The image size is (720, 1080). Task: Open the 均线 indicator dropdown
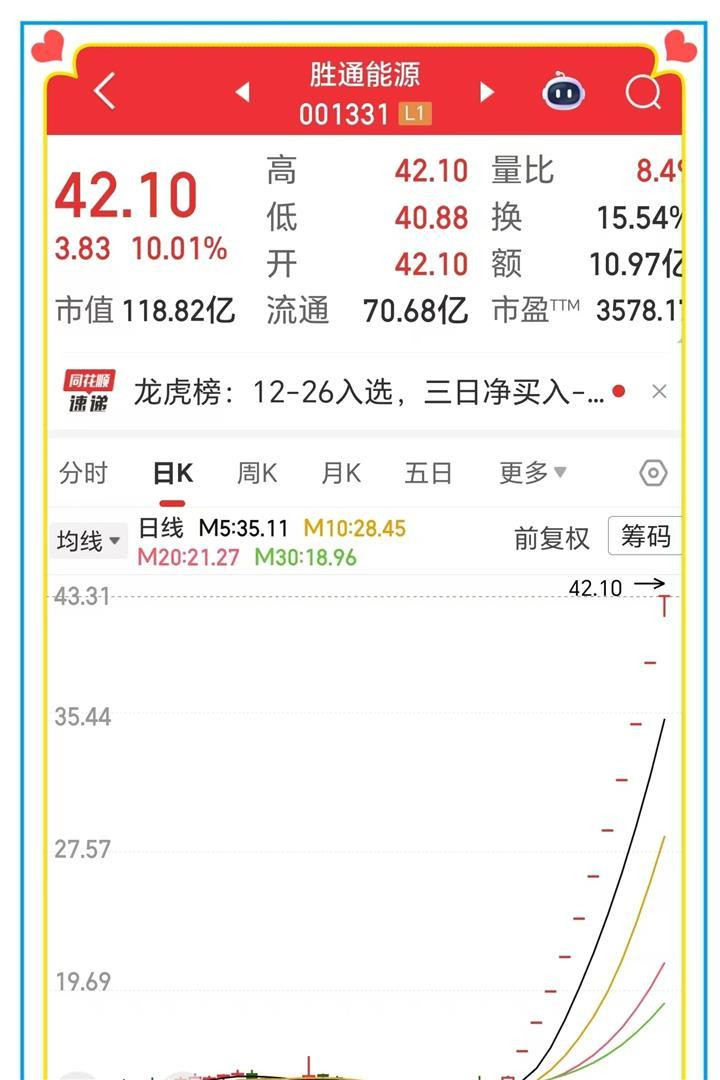[89, 541]
